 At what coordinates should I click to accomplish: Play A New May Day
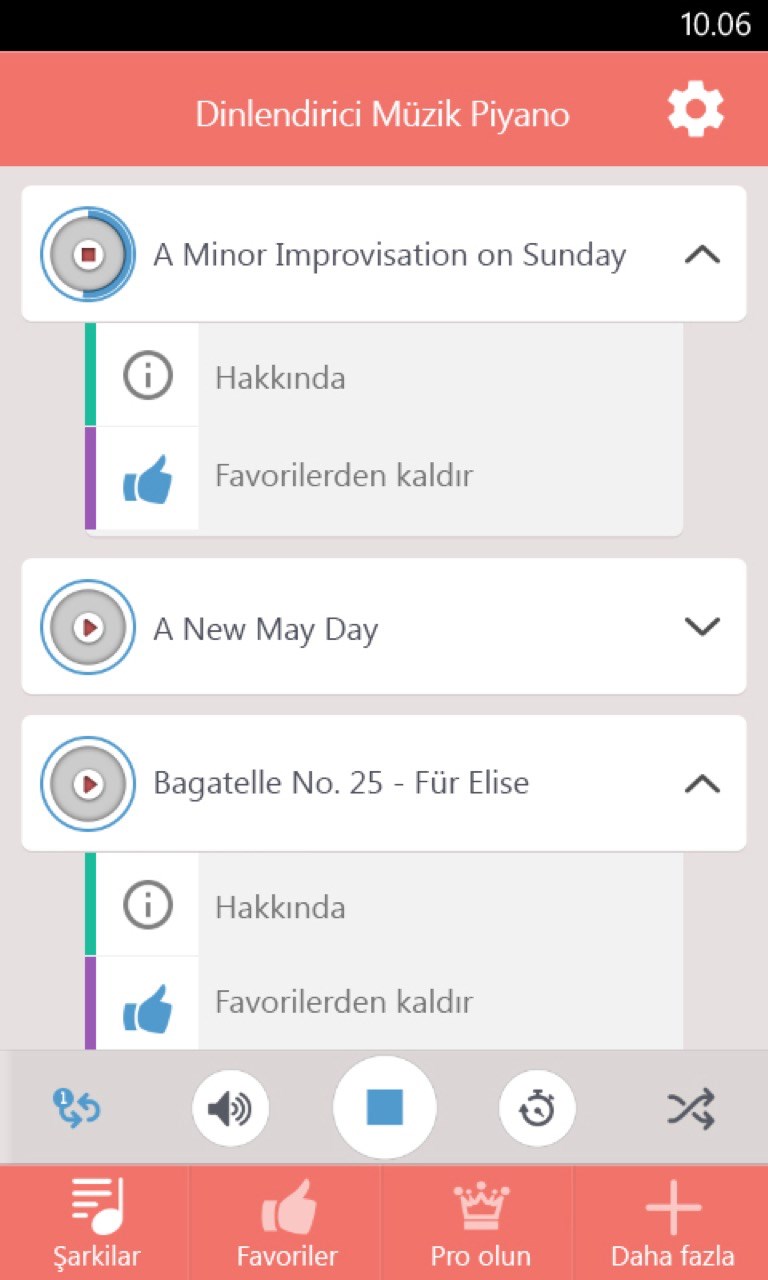coord(88,627)
